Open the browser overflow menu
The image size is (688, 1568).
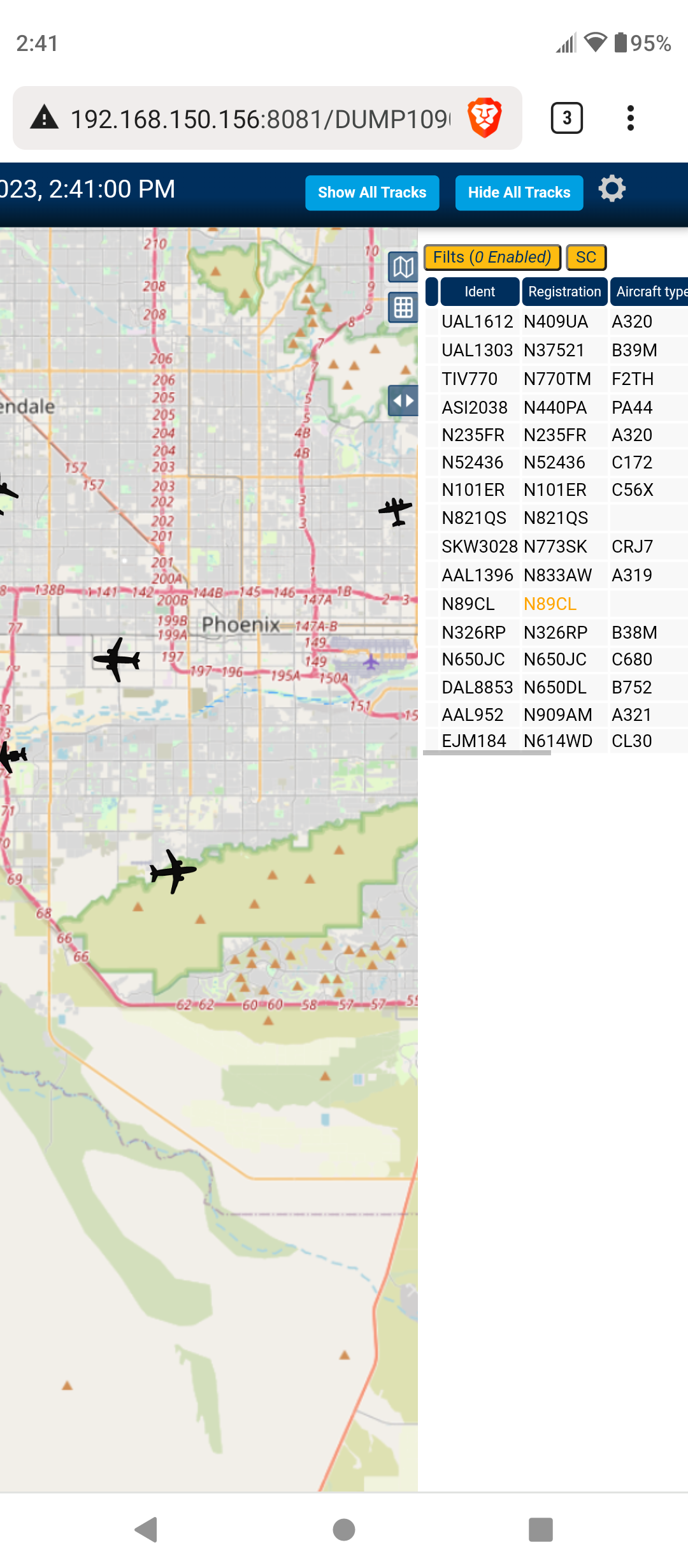click(631, 118)
